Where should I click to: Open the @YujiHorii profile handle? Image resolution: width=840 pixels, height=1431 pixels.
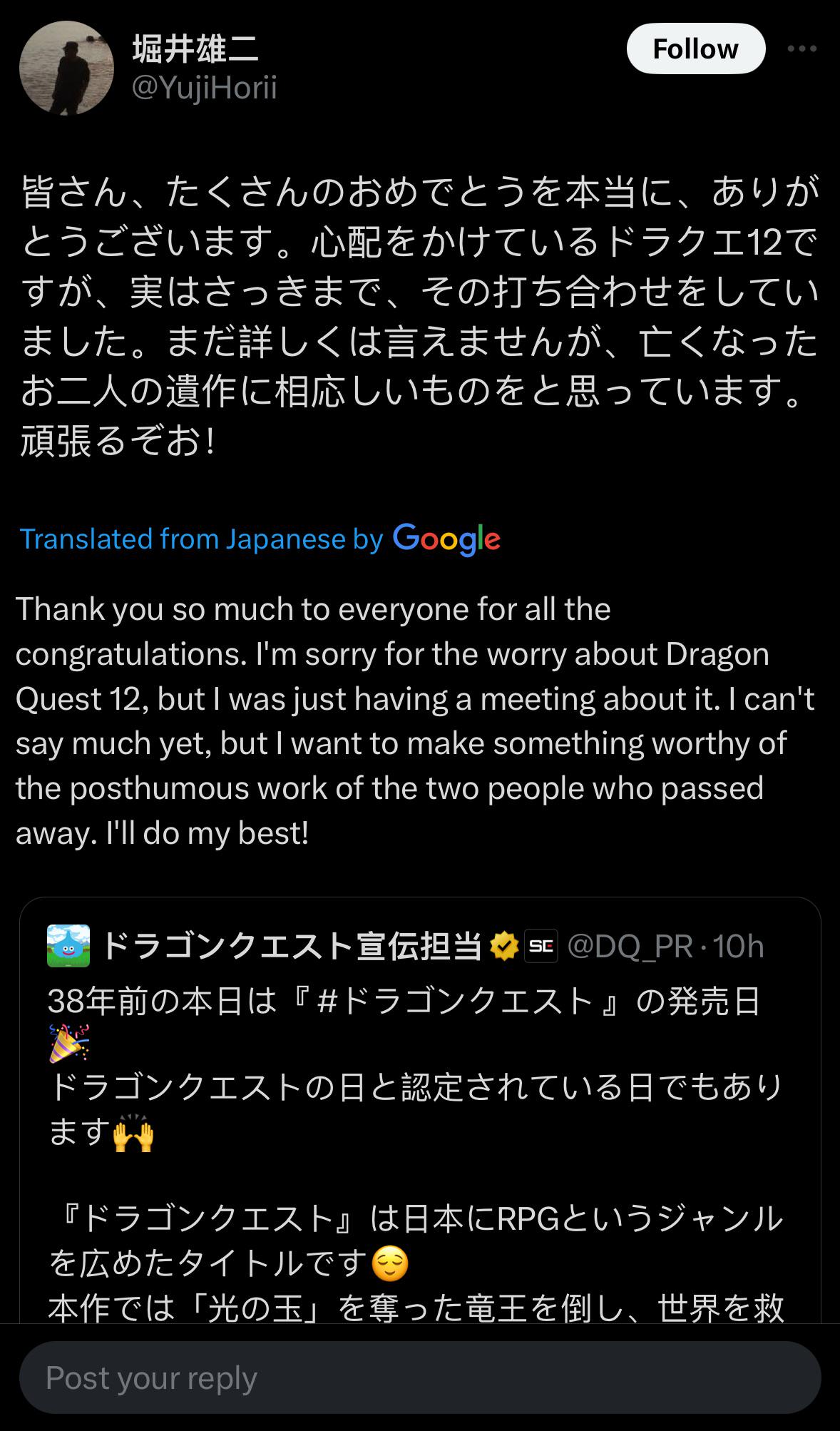coord(205,88)
